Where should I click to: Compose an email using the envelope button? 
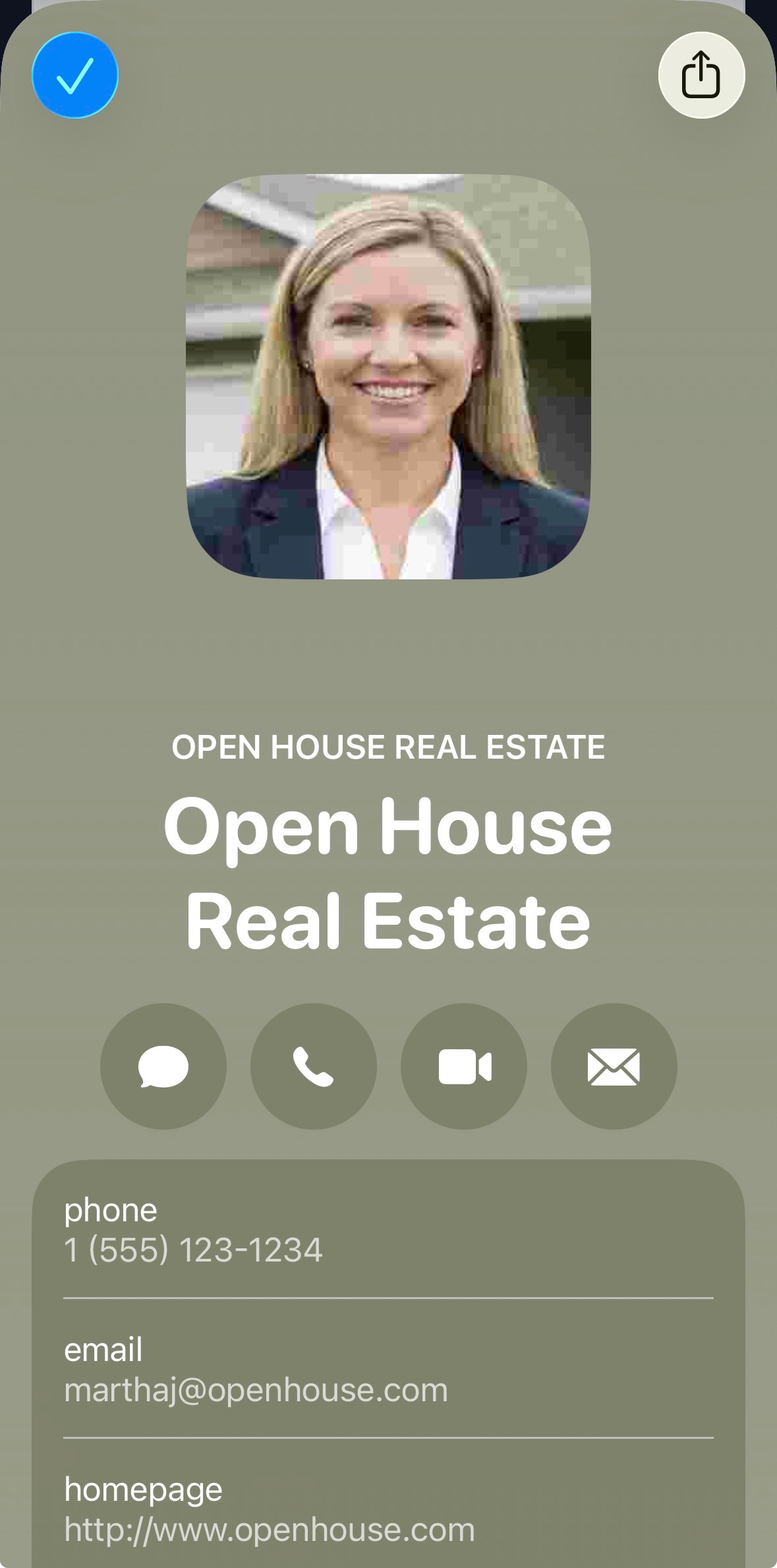(x=614, y=1066)
